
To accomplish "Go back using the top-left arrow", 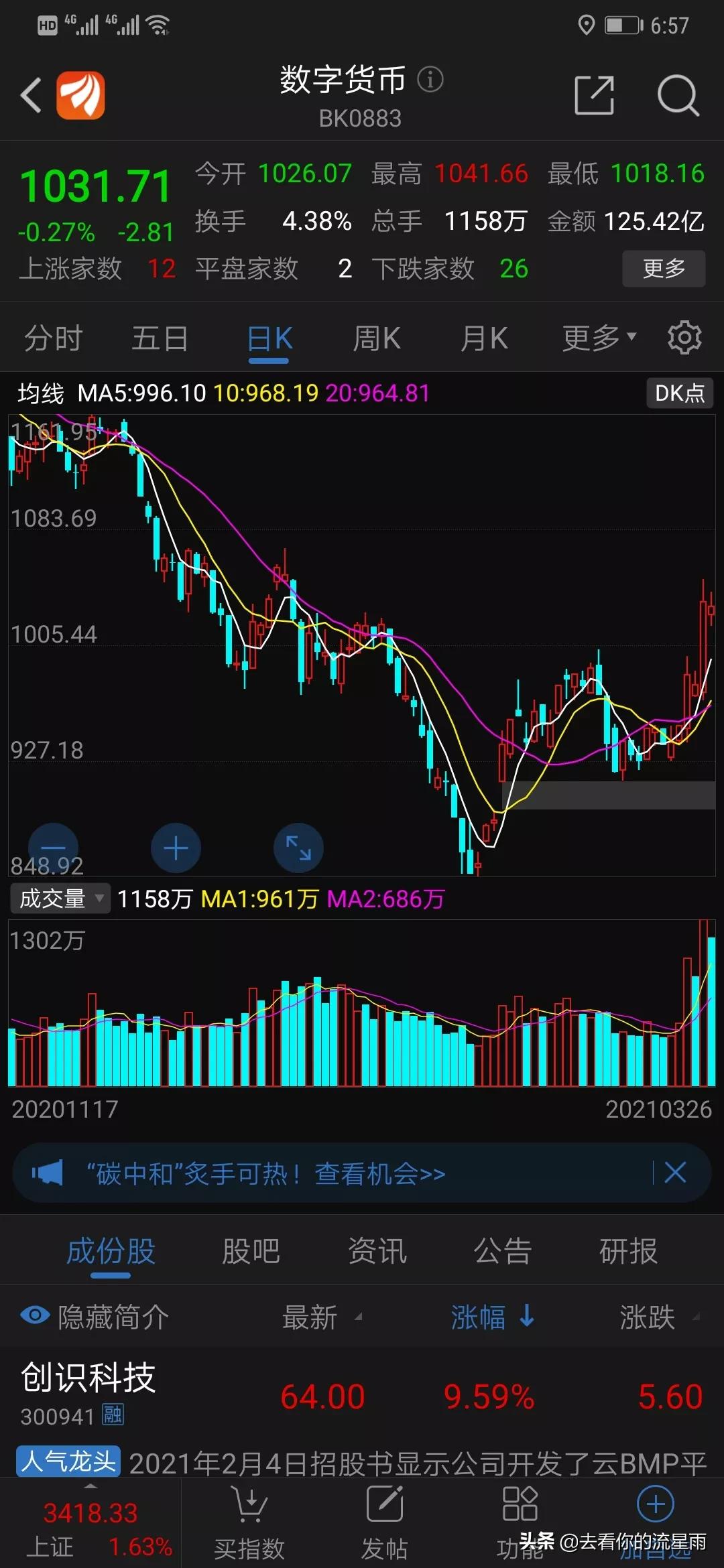I will [x=31, y=94].
